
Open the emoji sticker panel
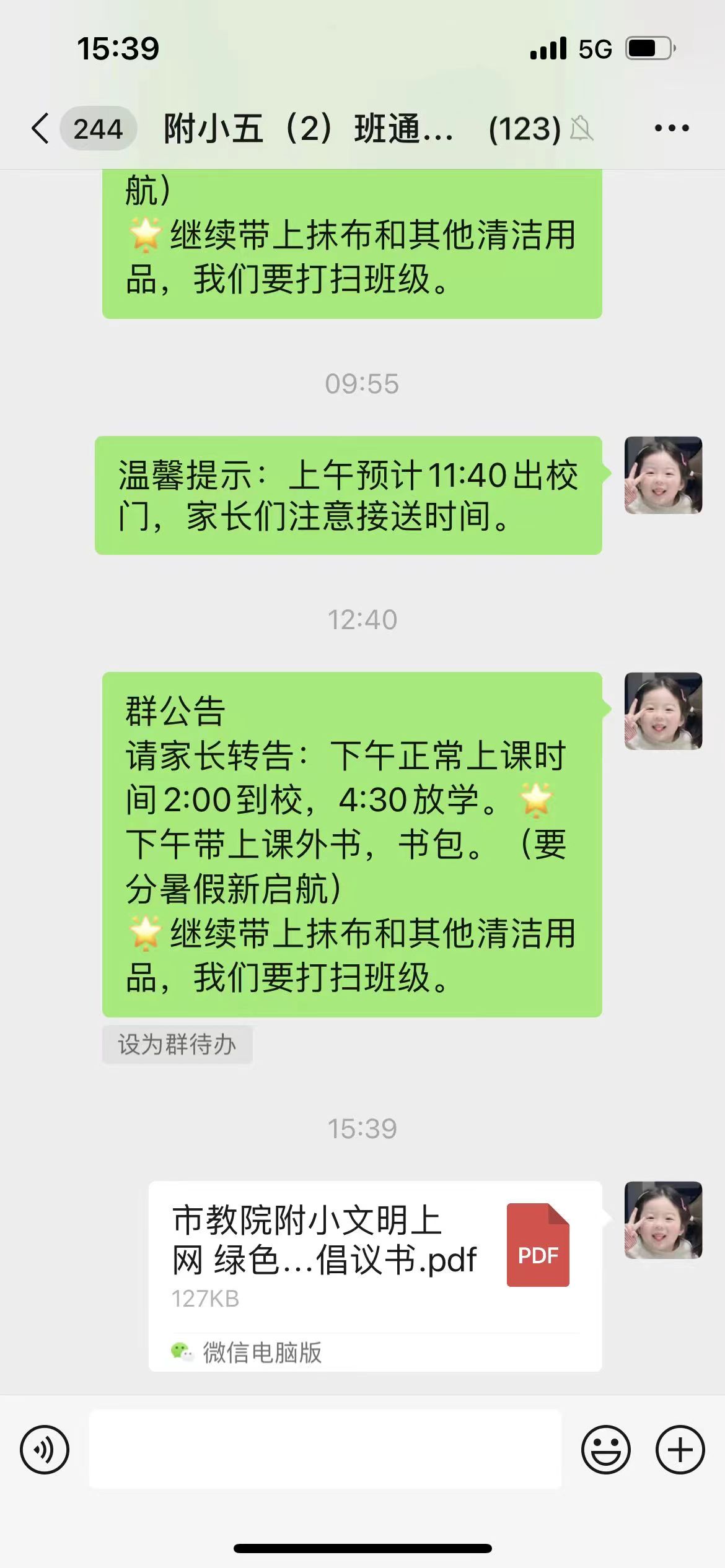(x=605, y=1450)
